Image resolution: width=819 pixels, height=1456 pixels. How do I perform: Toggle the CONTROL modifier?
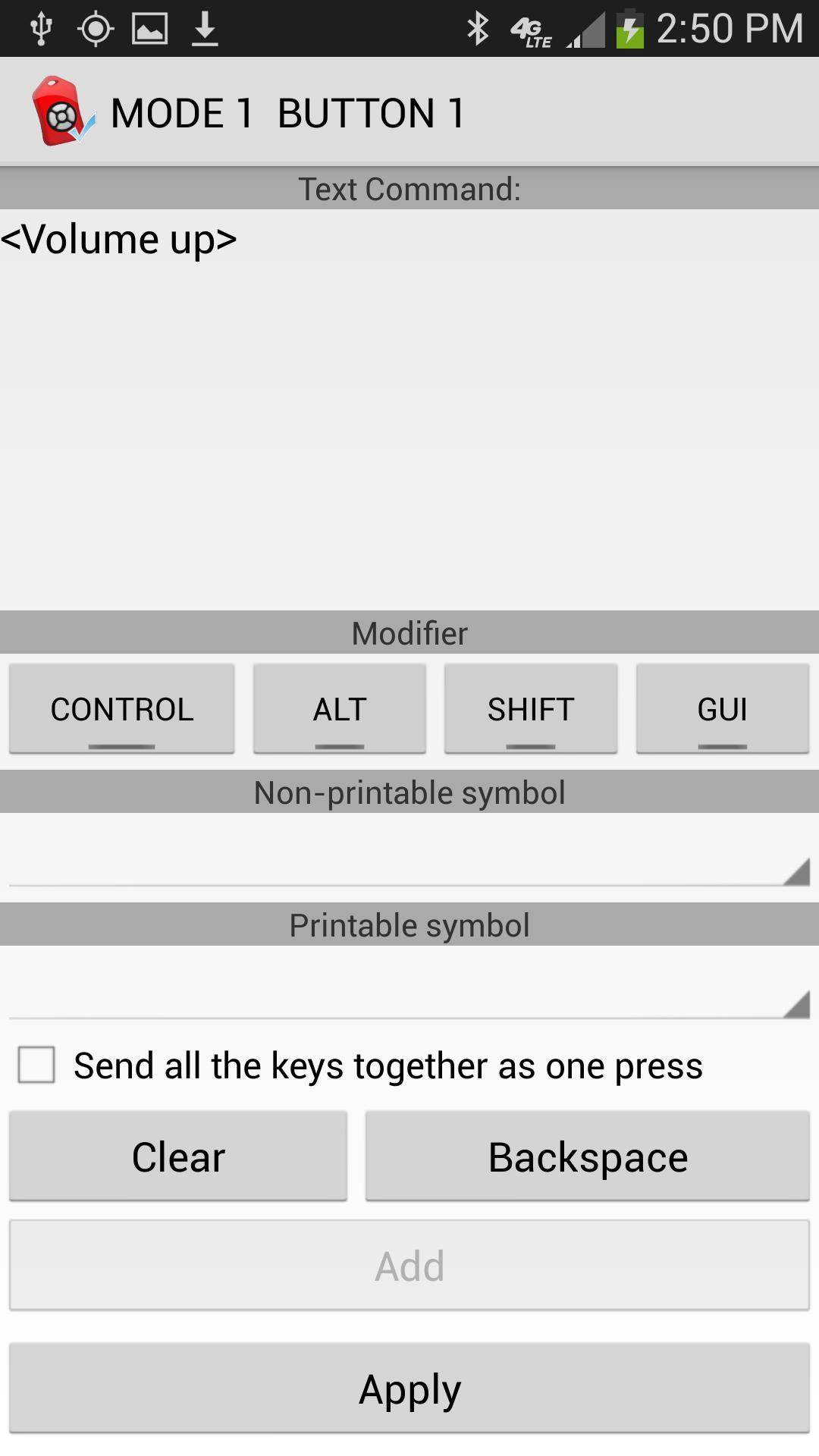[x=121, y=709]
